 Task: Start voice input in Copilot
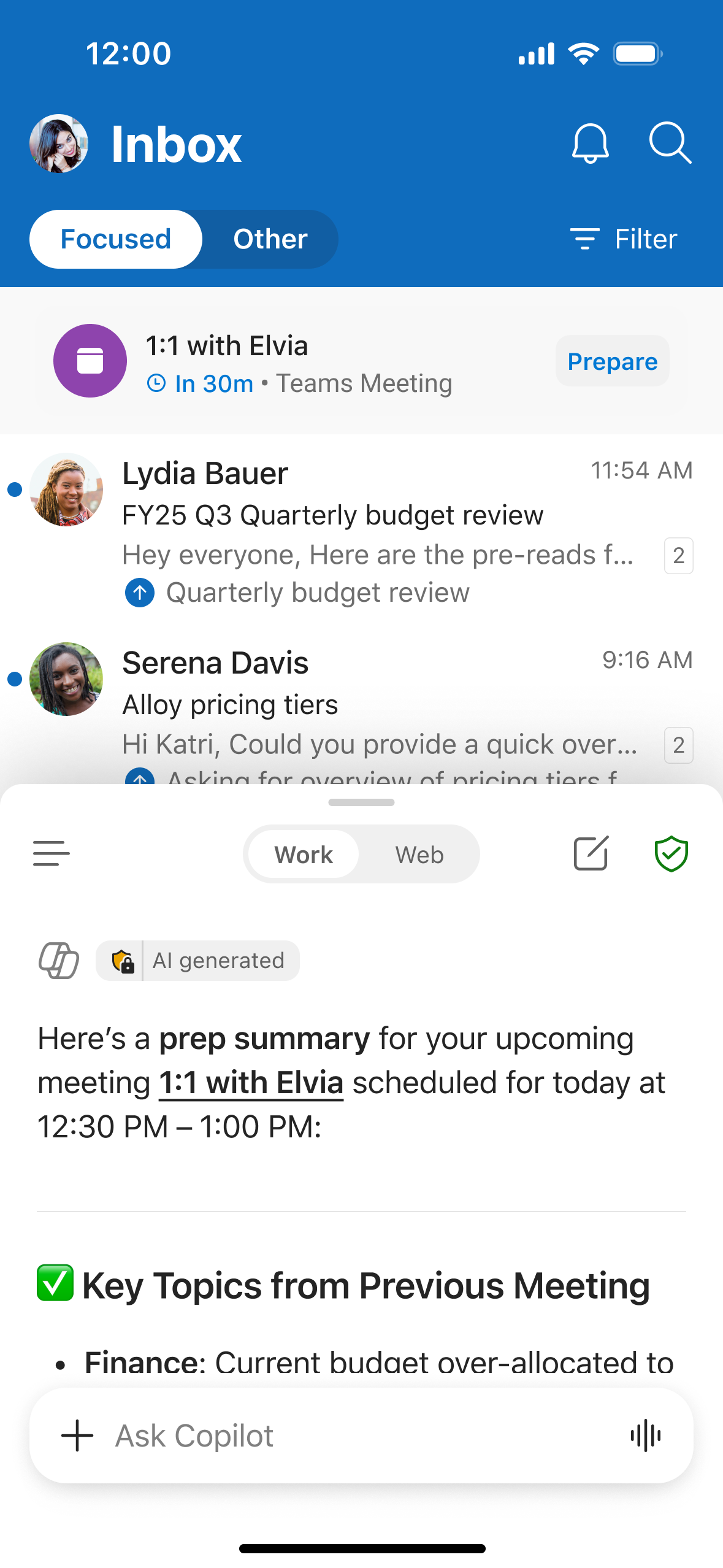coord(646,1435)
